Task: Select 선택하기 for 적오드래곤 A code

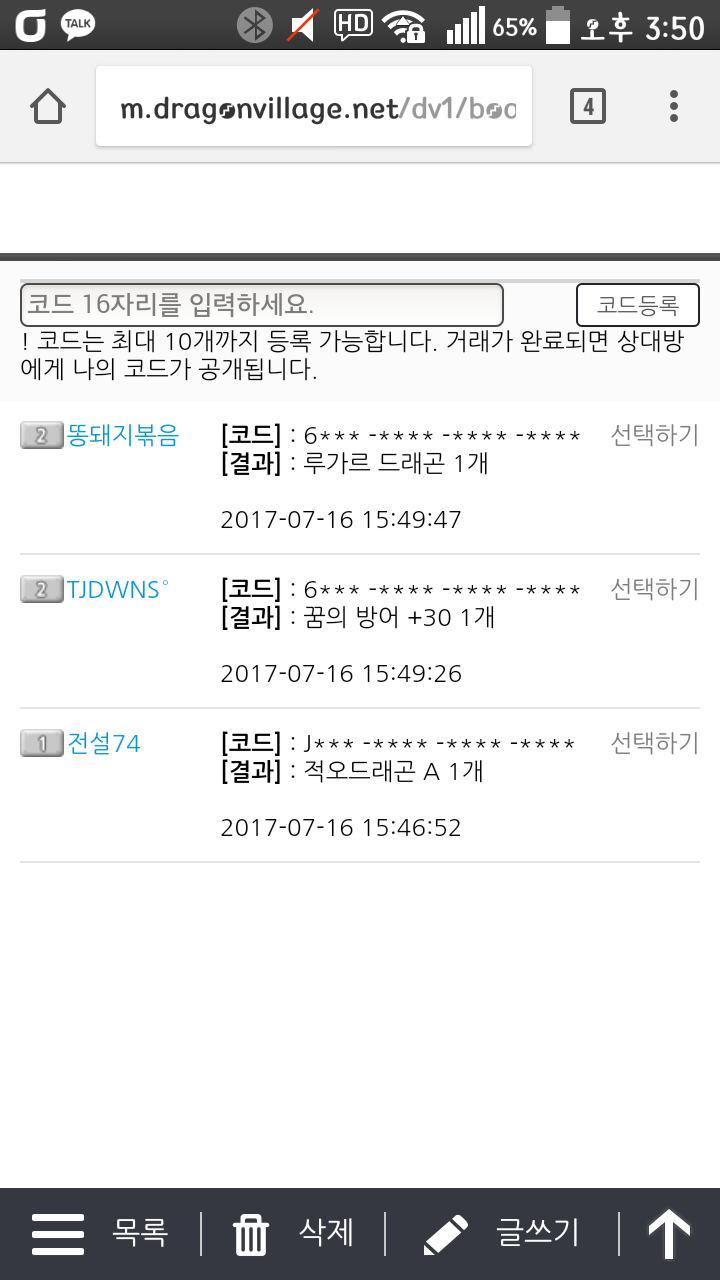Action: (654, 743)
